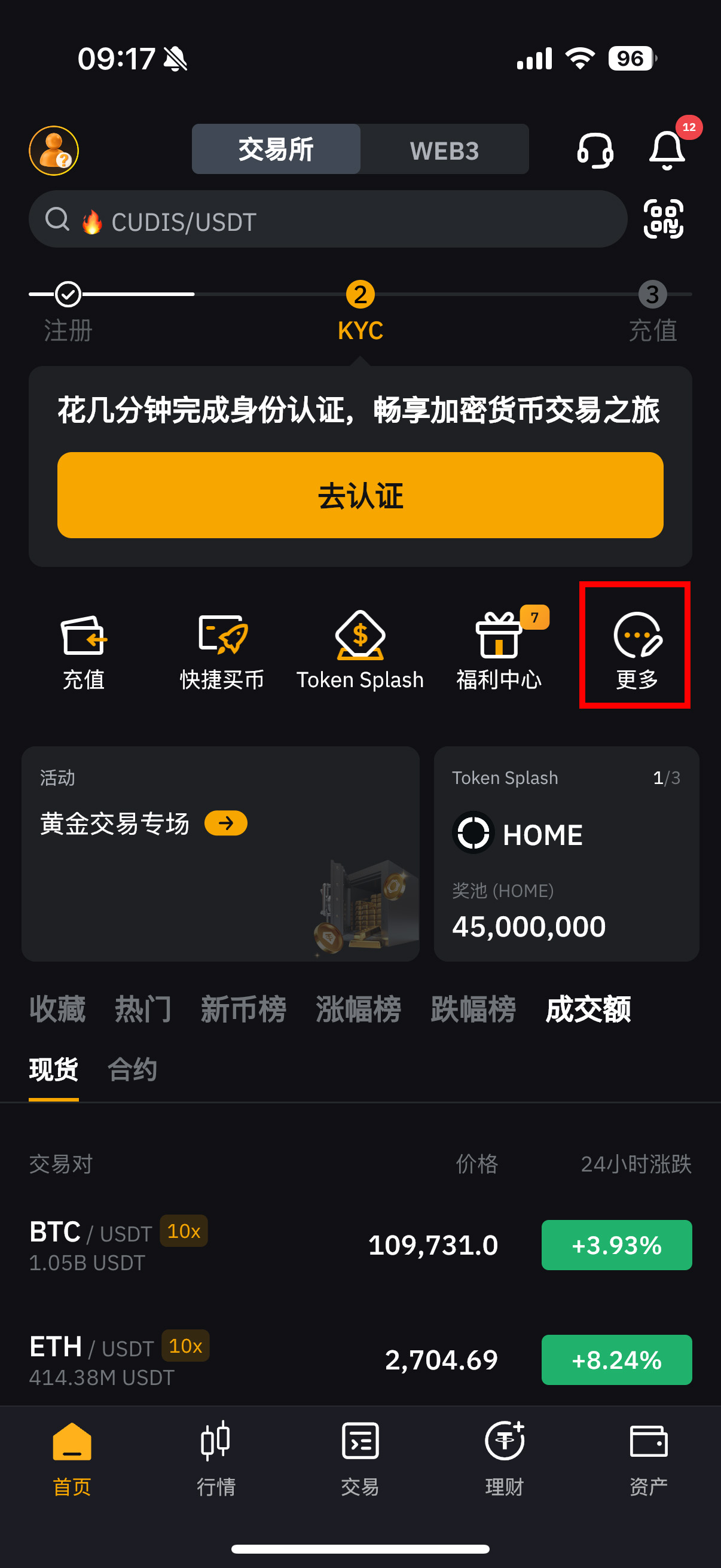Open 快捷买币 quick buy
The height and width of the screenshot is (1568, 721).
click(222, 651)
